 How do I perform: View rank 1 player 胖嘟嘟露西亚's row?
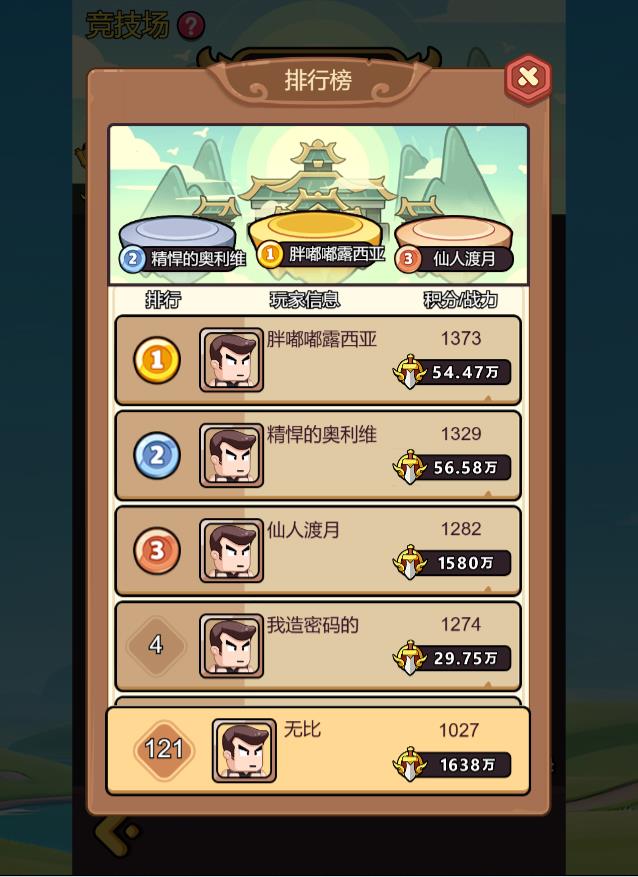[318, 360]
